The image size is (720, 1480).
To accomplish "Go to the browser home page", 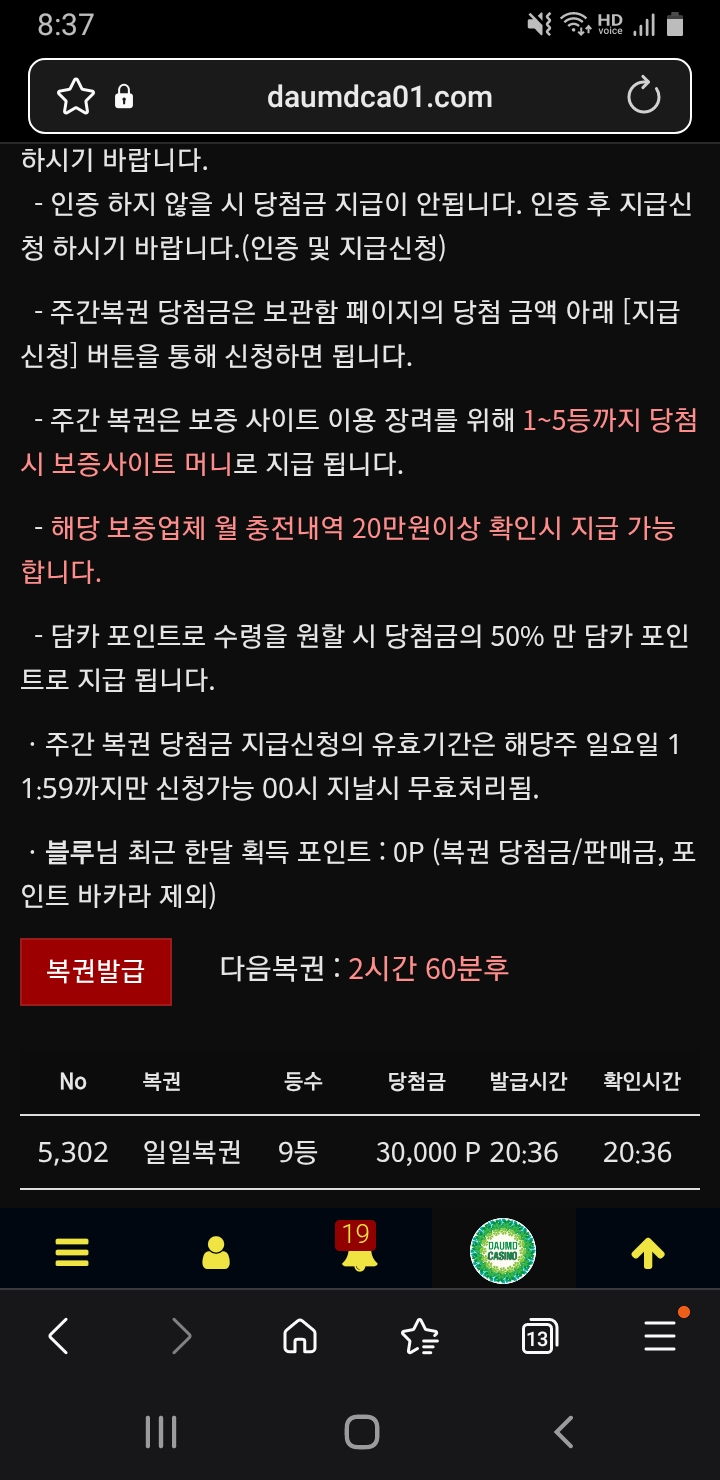I will tap(300, 1336).
